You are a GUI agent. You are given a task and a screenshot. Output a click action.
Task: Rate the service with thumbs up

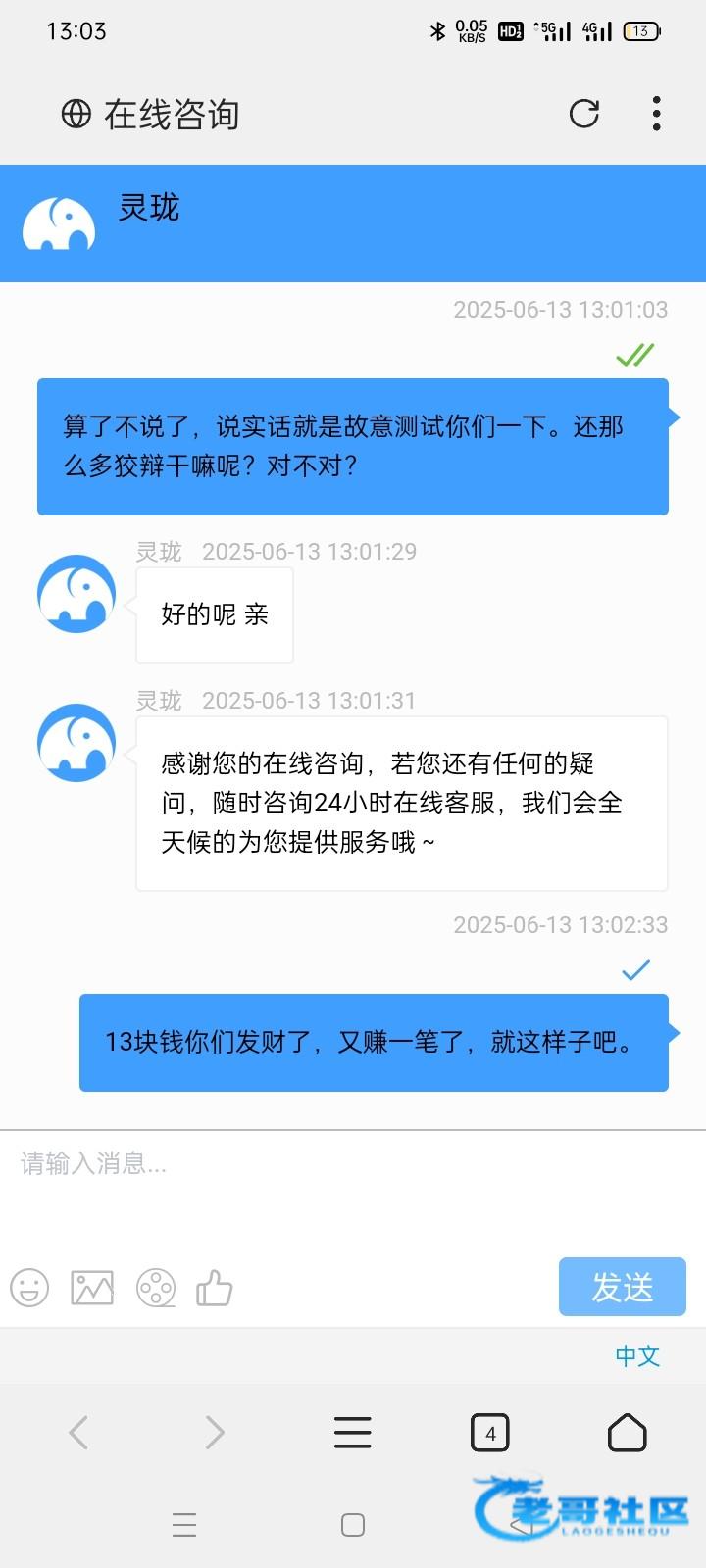pyautogui.click(x=215, y=1288)
